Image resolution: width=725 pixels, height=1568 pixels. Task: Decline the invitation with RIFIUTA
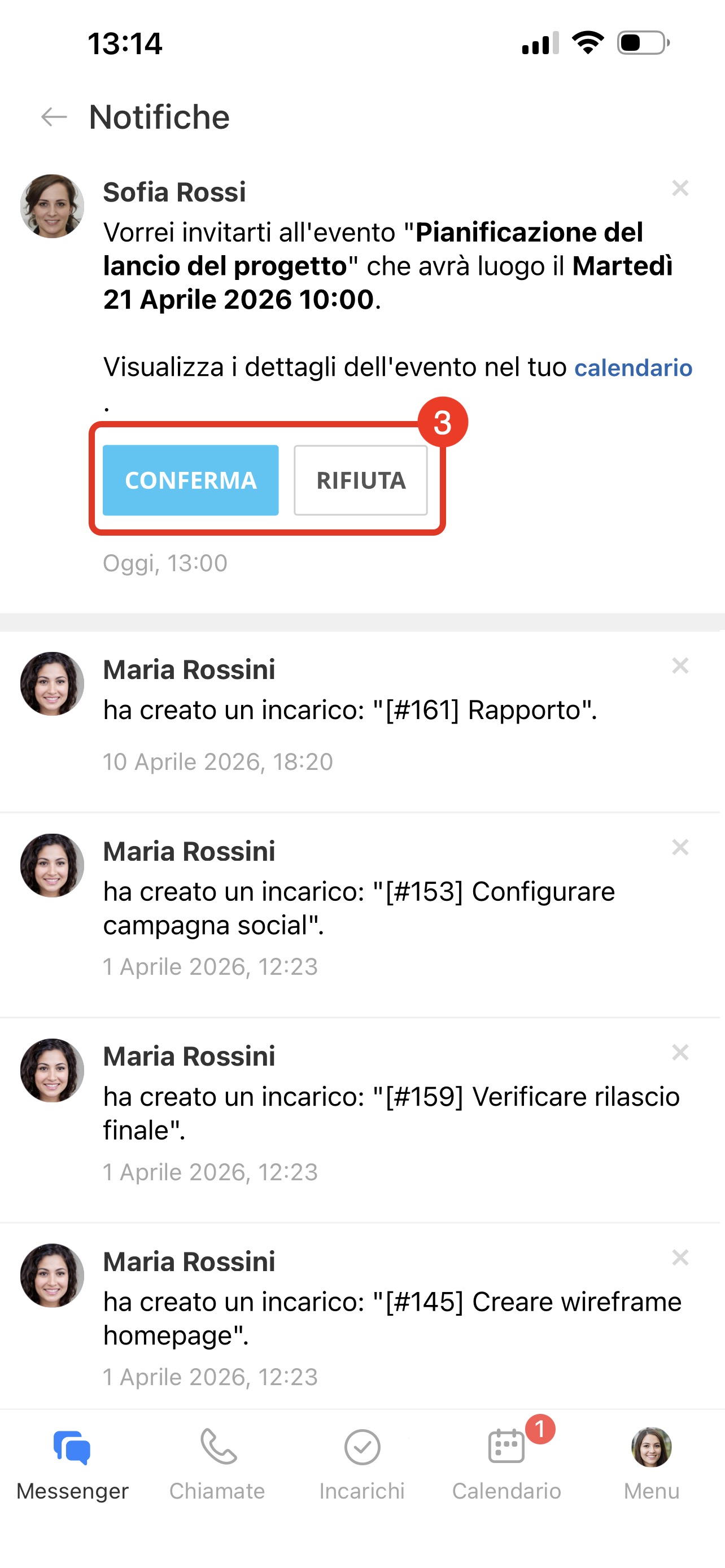pyautogui.click(x=360, y=480)
